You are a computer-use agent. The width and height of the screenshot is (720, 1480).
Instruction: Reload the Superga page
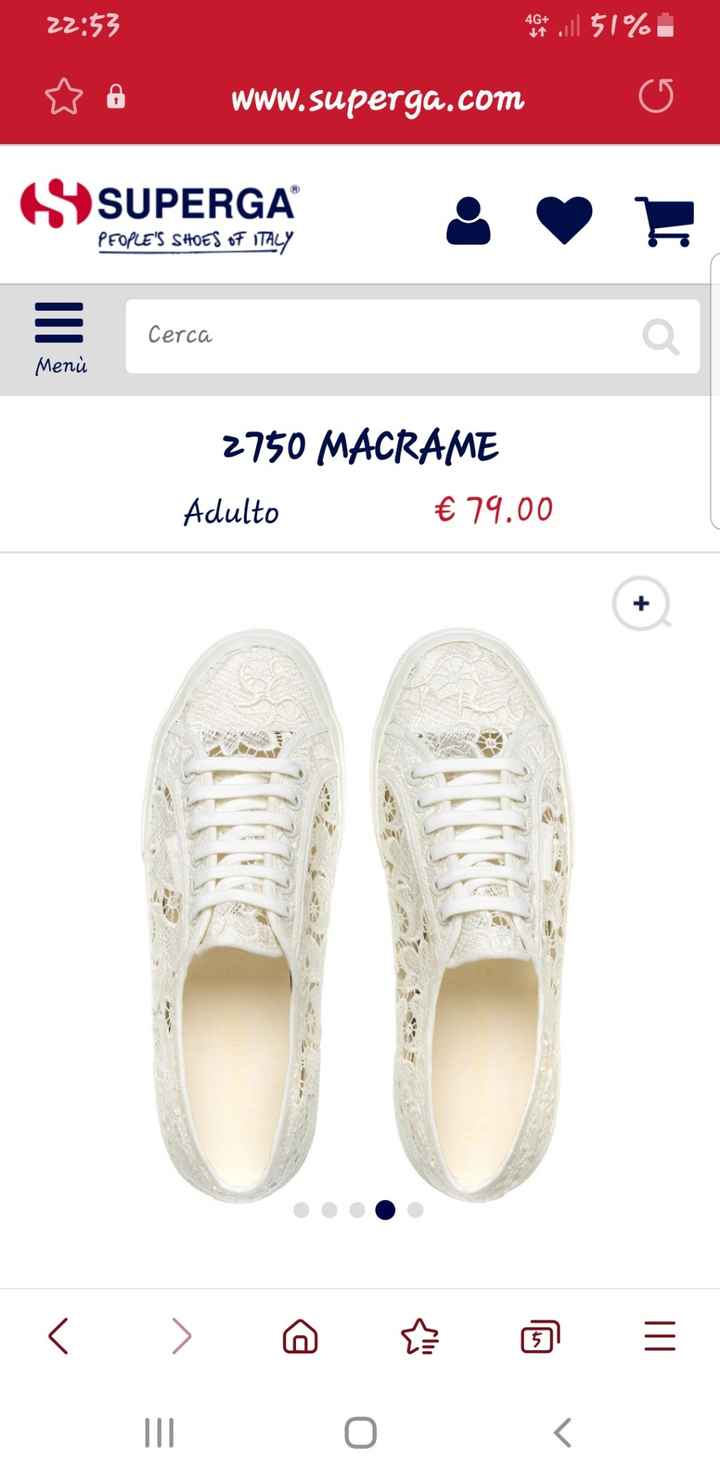[657, 97]
